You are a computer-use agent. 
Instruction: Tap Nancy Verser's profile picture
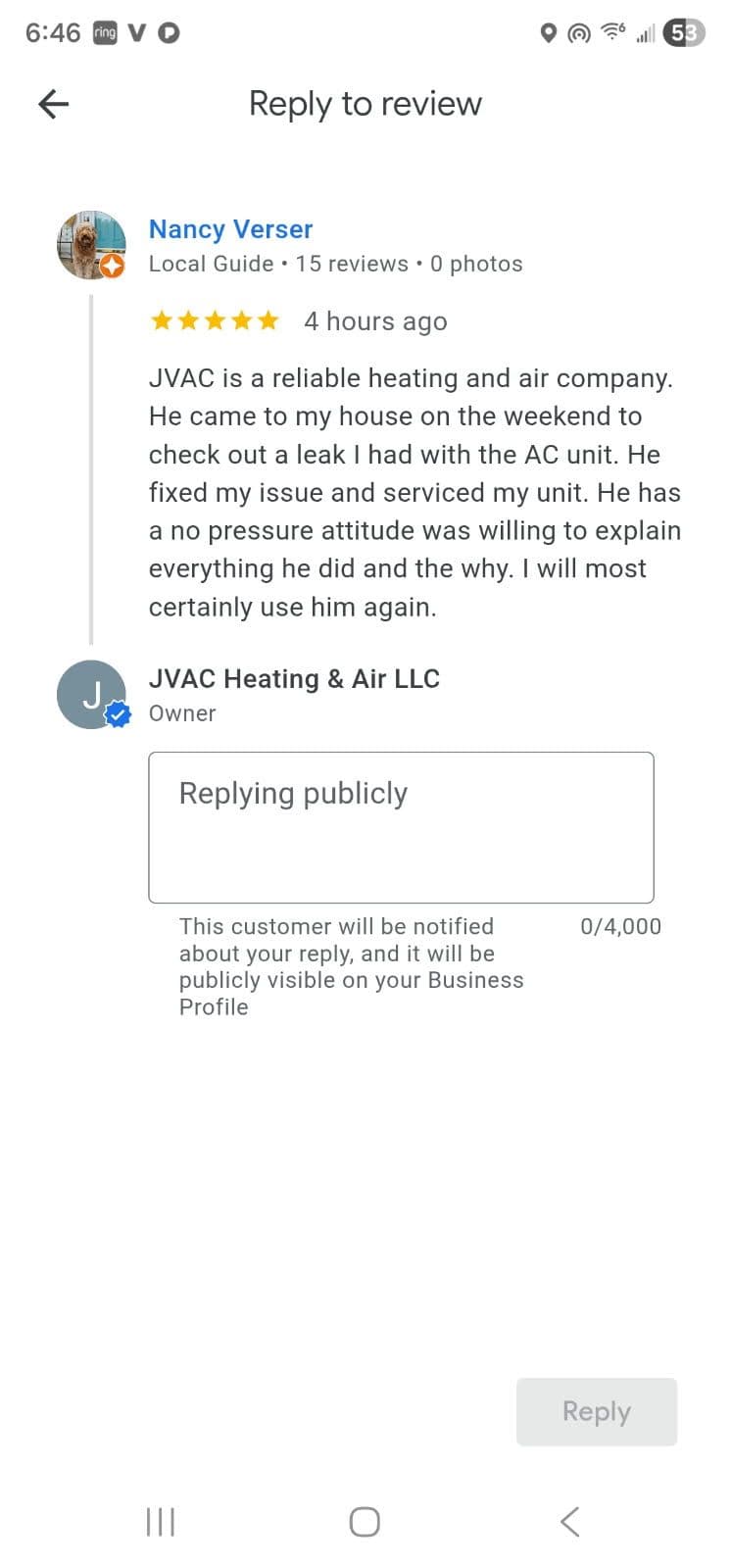[x=91, y=245]
